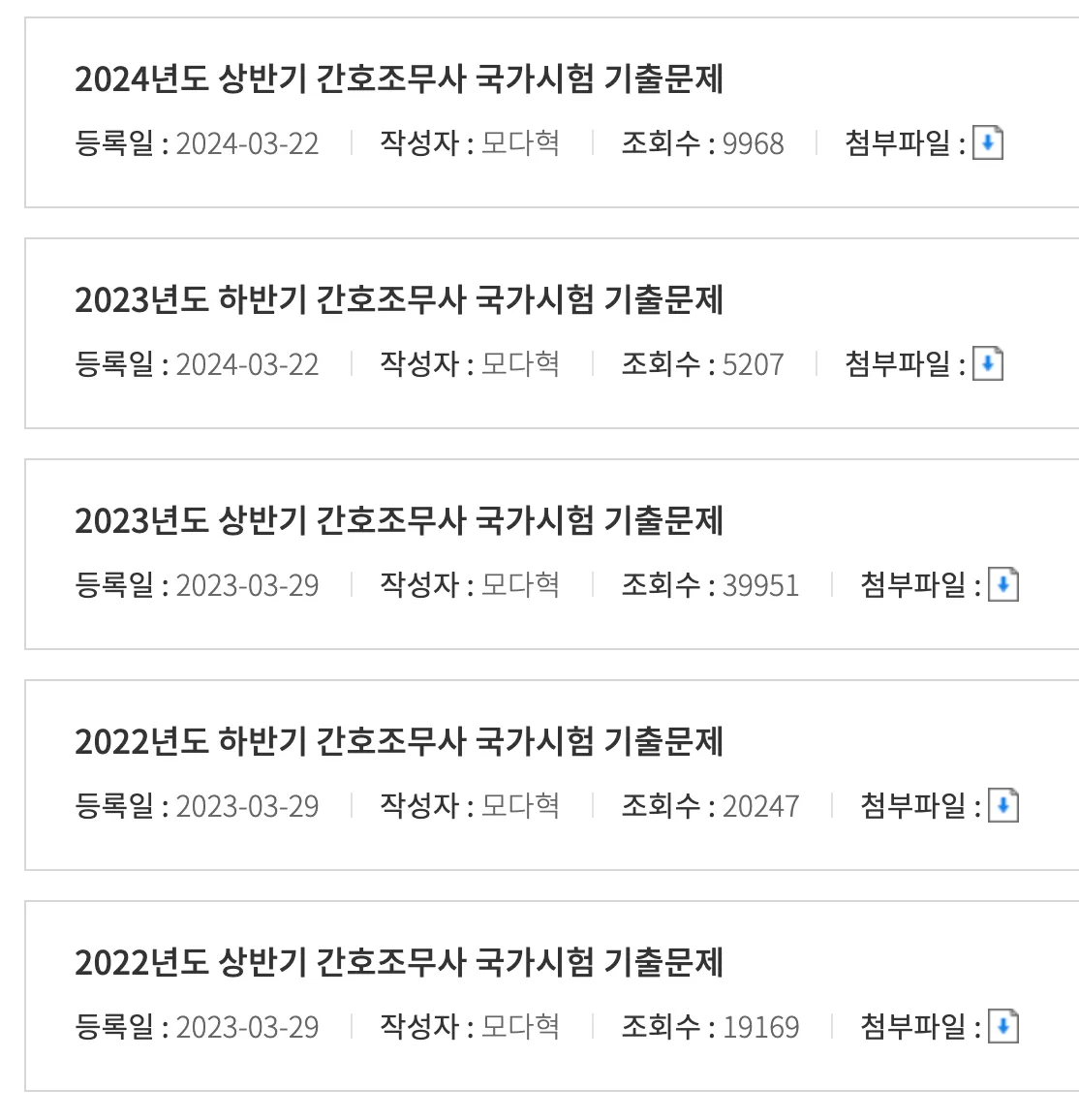The image size is (1079, 1120).
Task: Click author 모다혁 on the bottom post
Action: [x=520, y=1025]
